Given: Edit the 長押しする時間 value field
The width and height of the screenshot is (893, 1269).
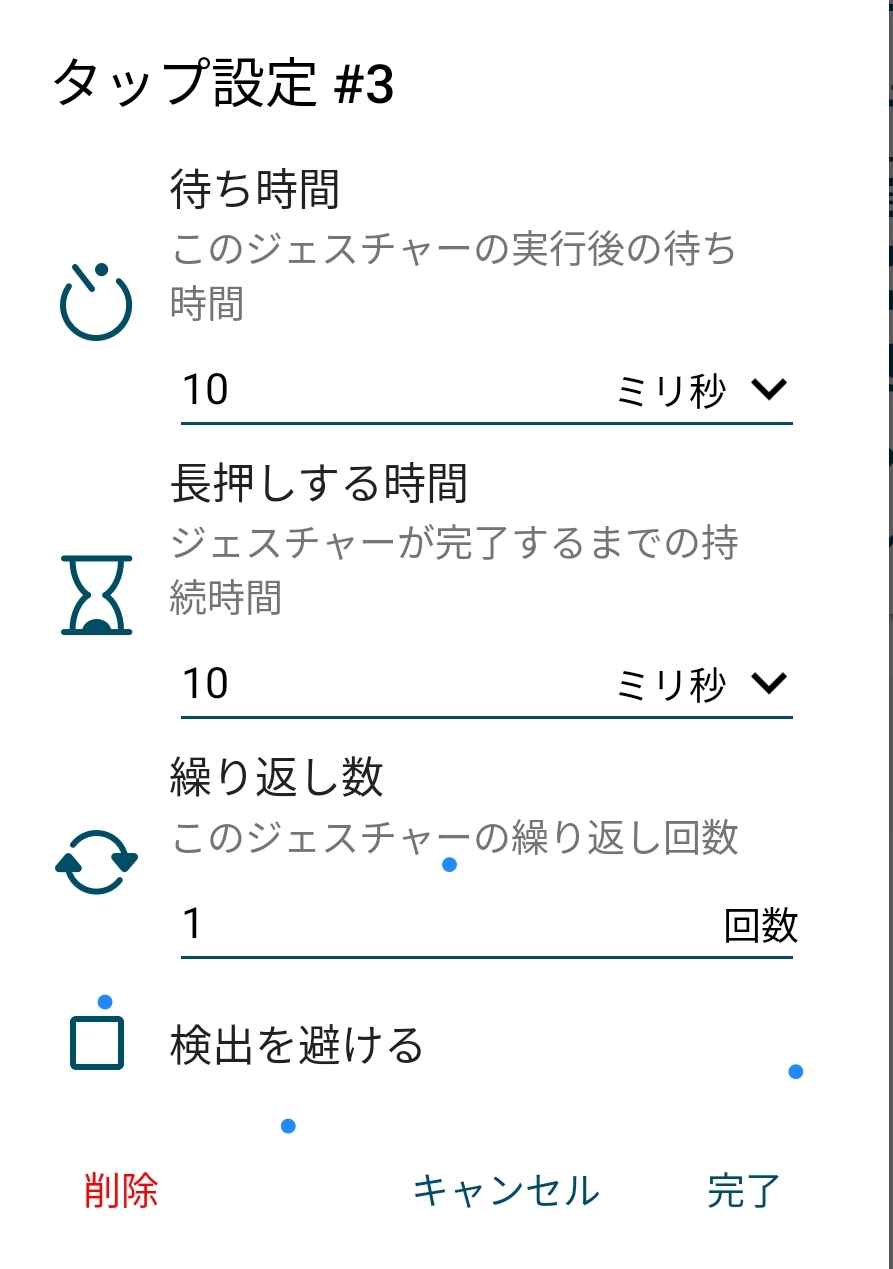Looking at the screenshot, I should (x=380, y=684).
